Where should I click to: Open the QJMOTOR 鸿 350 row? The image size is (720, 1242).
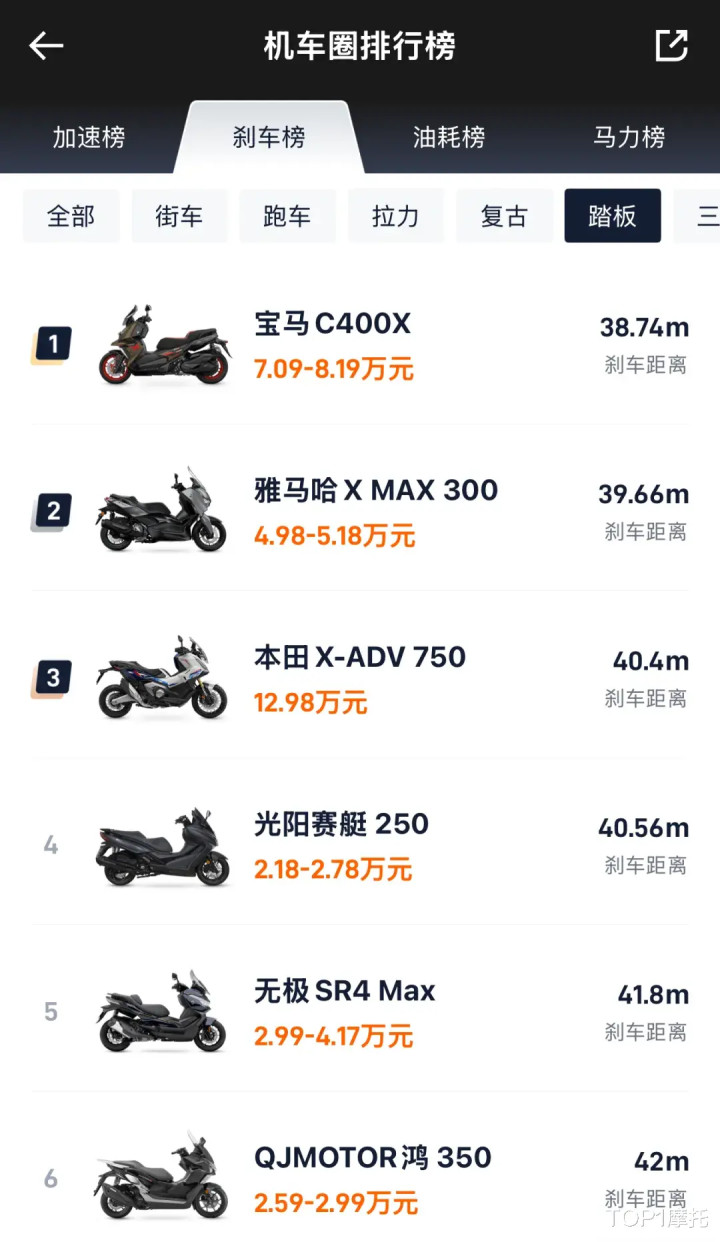pos(360,1178)
